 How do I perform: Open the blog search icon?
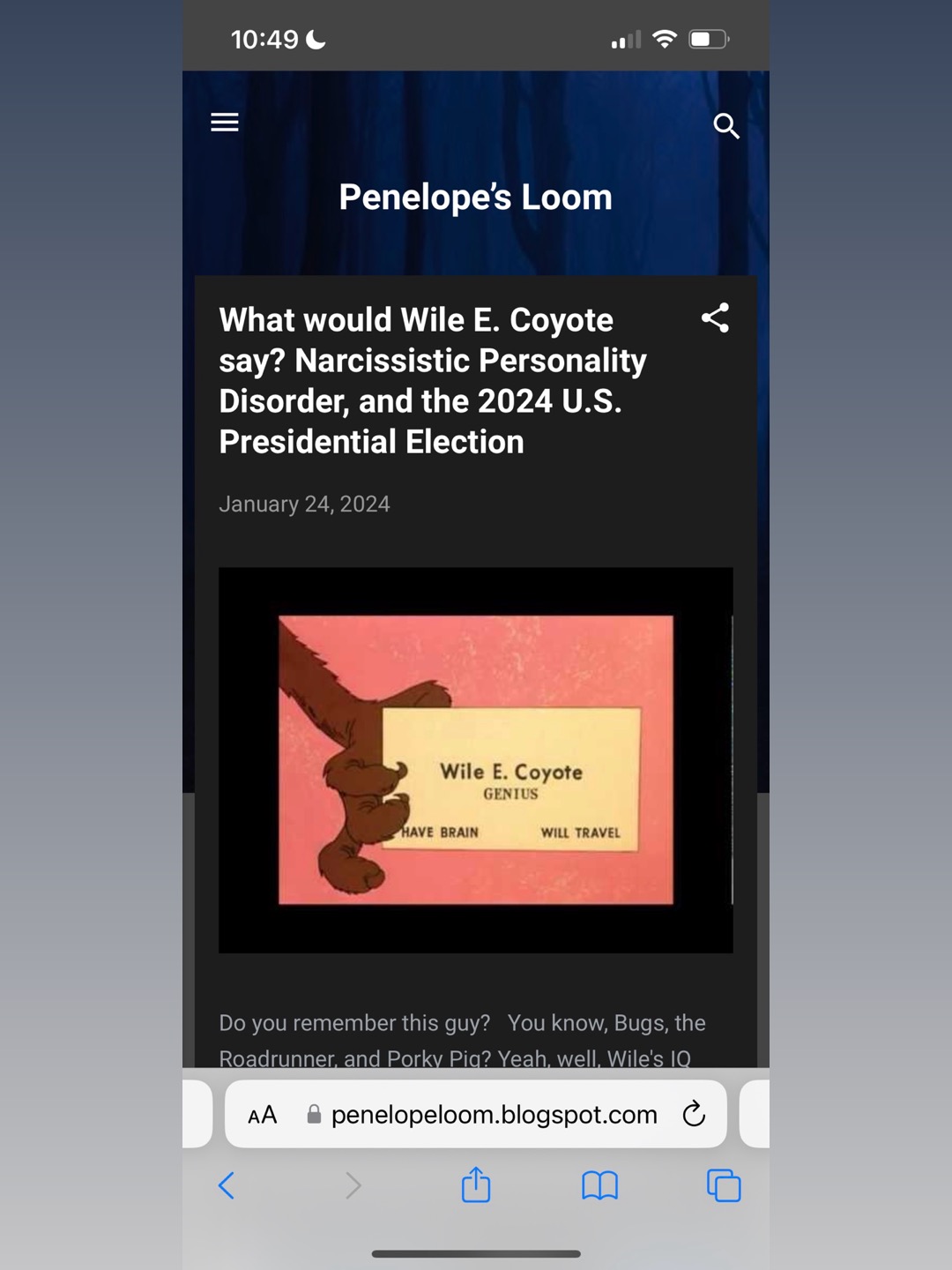pyautogui.click(x=725, y=126)
